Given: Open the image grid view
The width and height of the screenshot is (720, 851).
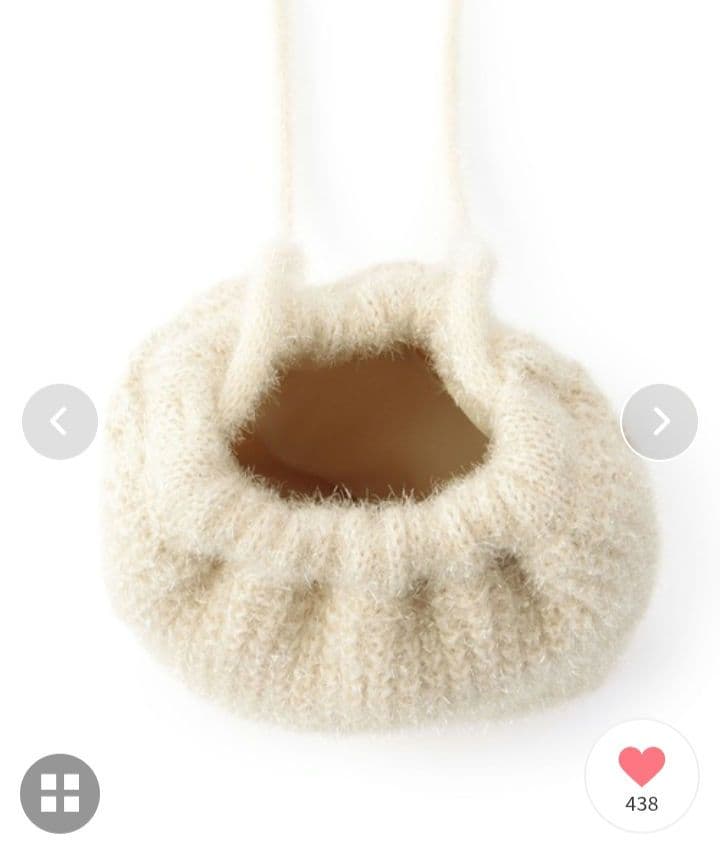Looking at the screenshot, I should point(60,793).
